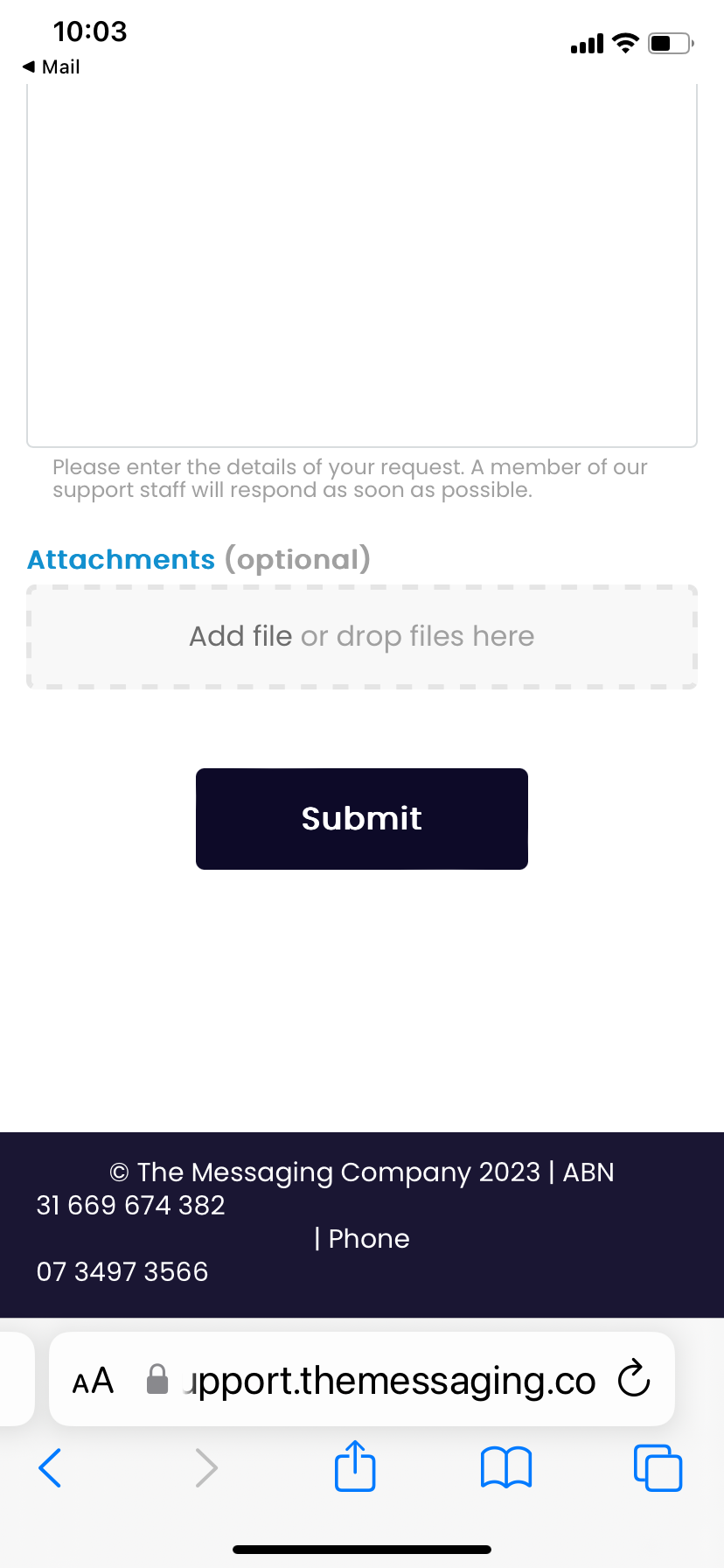Tap inside the request details text area
The width and height of the screenshot is (724, 1568).
(x=361, y=262)
